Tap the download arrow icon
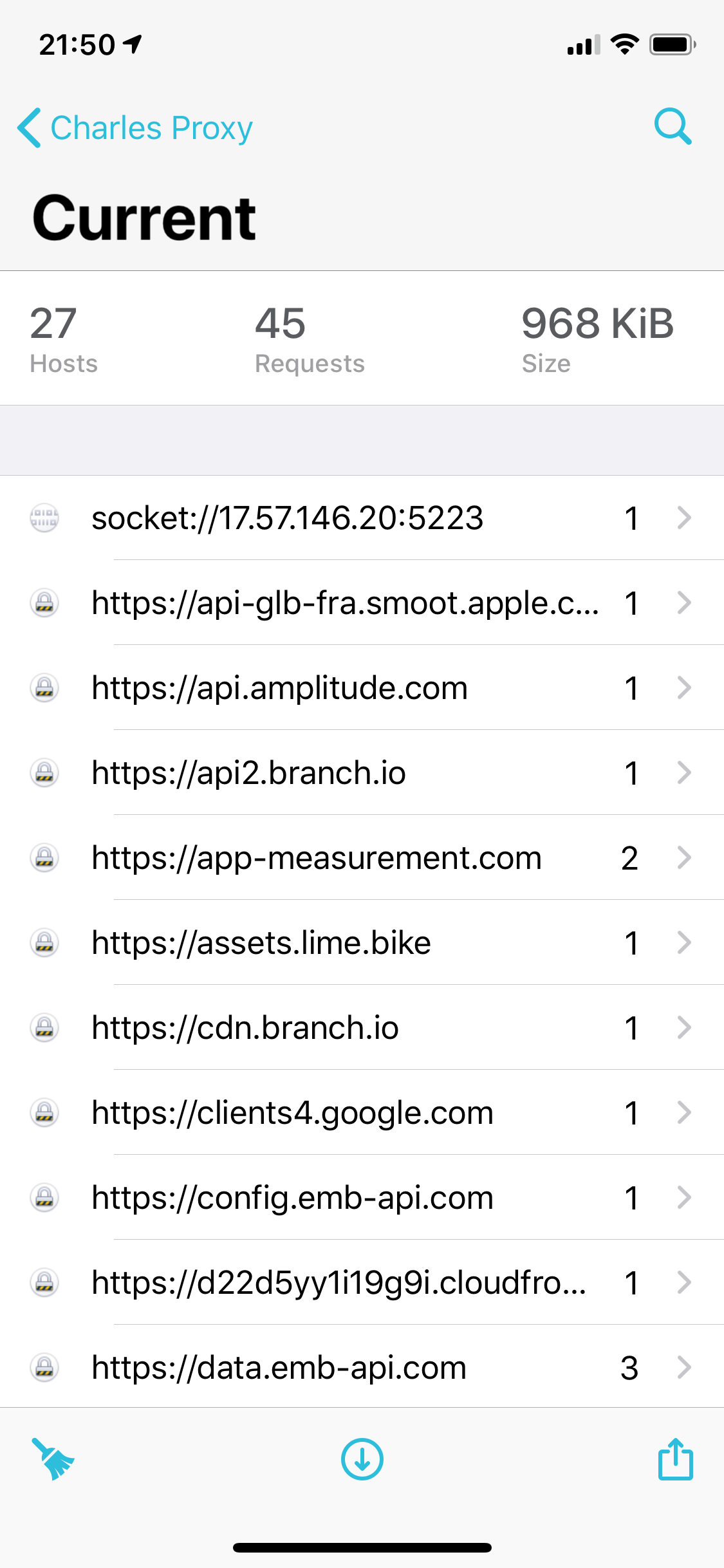The image size is (724, 1568). [x=362, y=1459]
